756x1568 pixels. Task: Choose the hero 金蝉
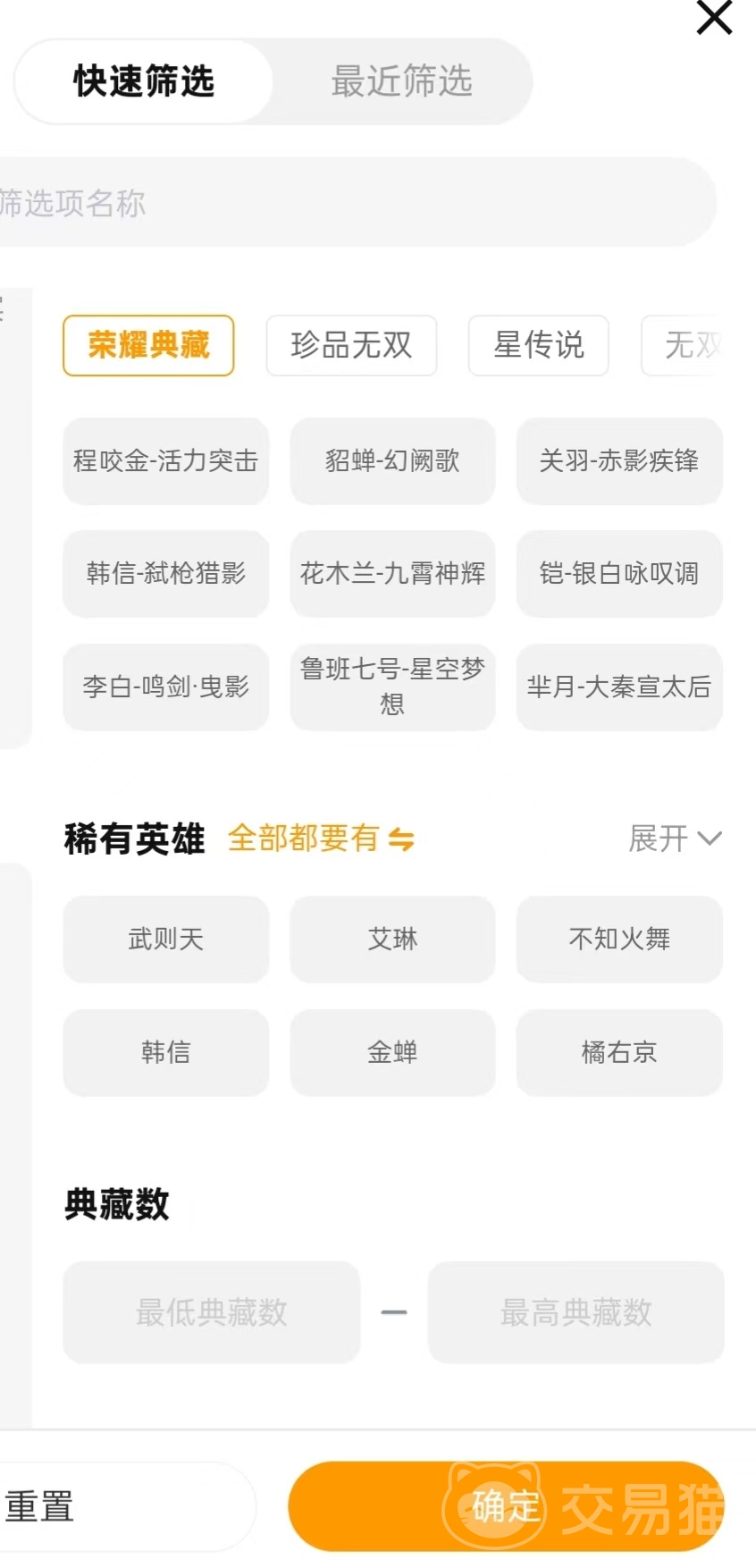(392, 1052)
